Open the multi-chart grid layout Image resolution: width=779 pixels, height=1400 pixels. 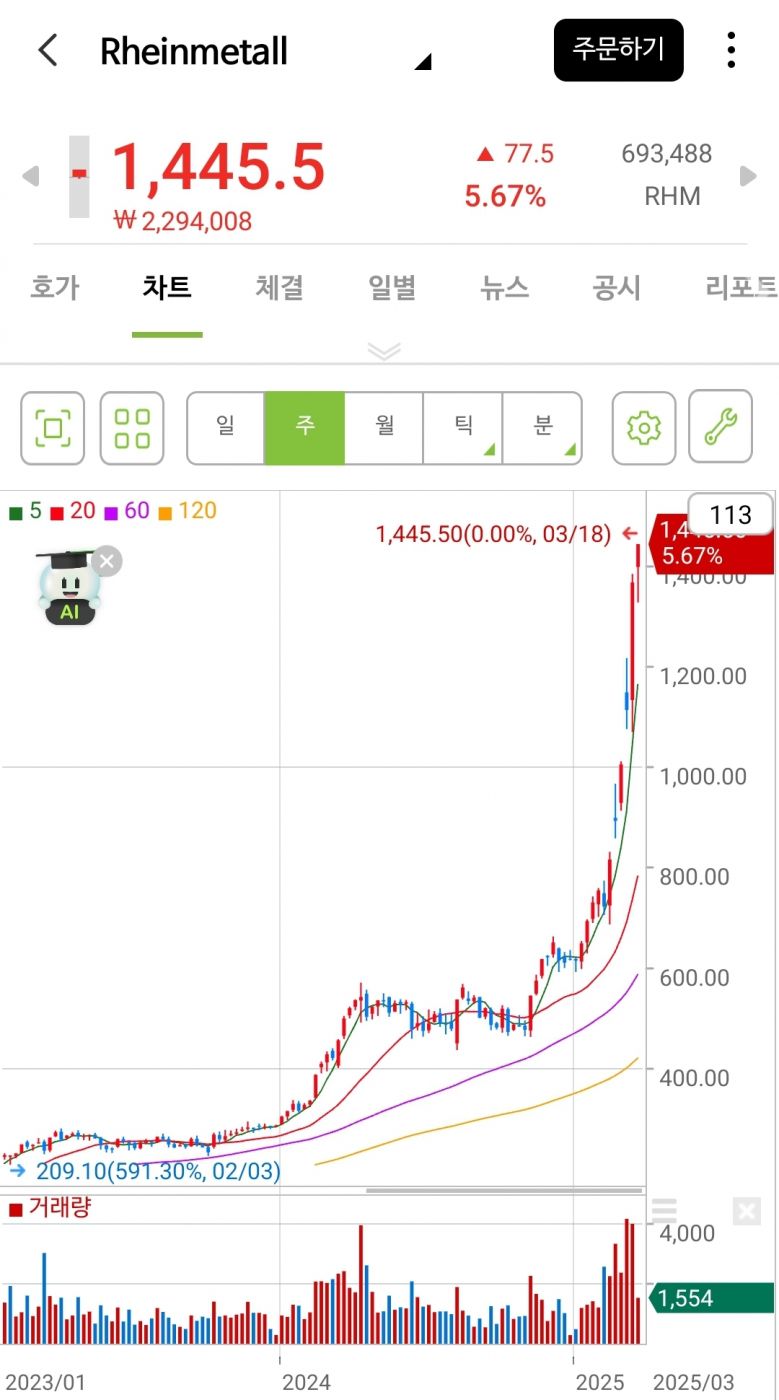point(132,428)
